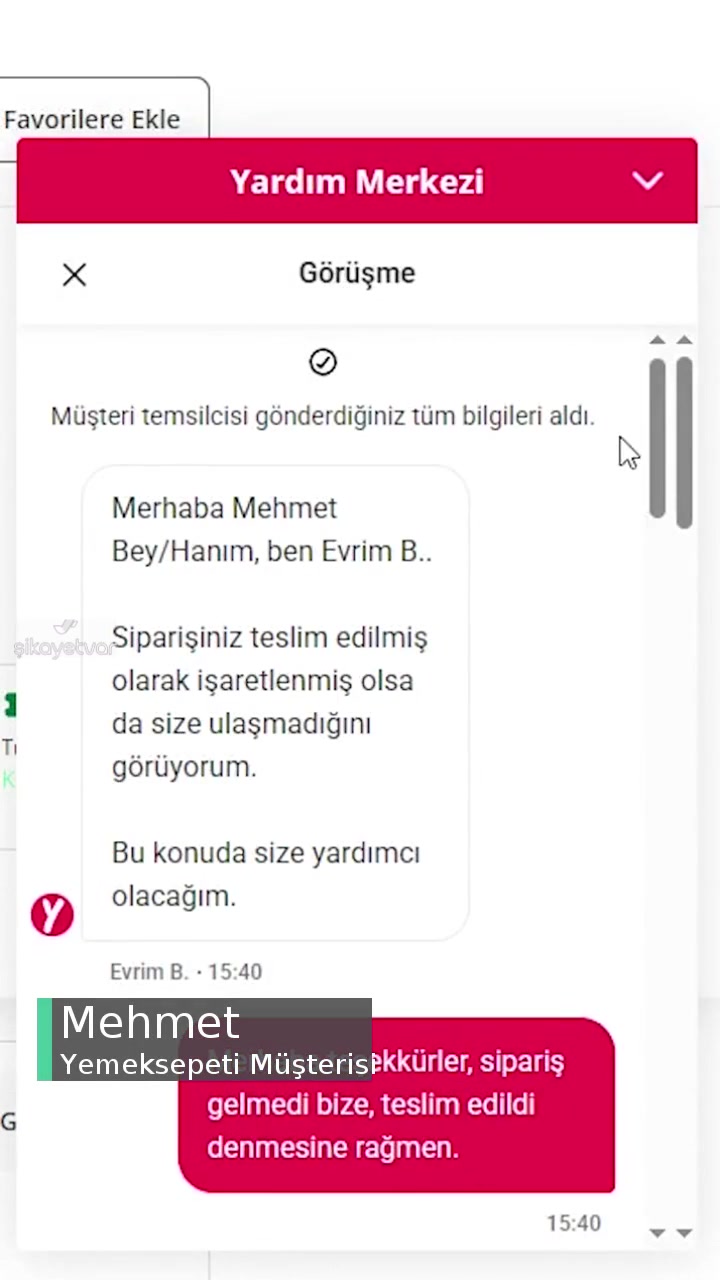Image resolution: width=720 pixels, height=1280 pixels.
Task: Click the pink Y badge next to Evrim's message
Action: point(51,913)
